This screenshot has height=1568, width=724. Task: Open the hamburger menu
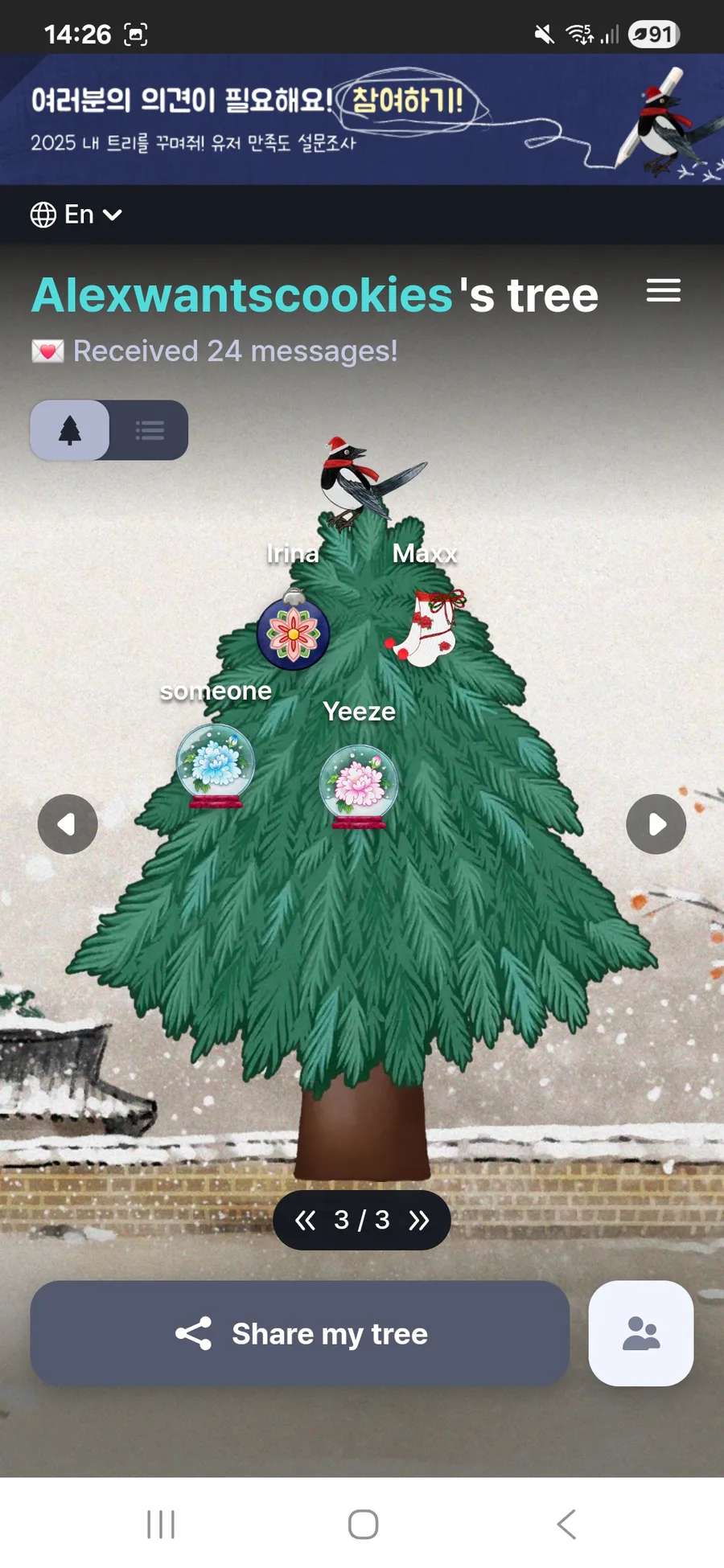663,290
